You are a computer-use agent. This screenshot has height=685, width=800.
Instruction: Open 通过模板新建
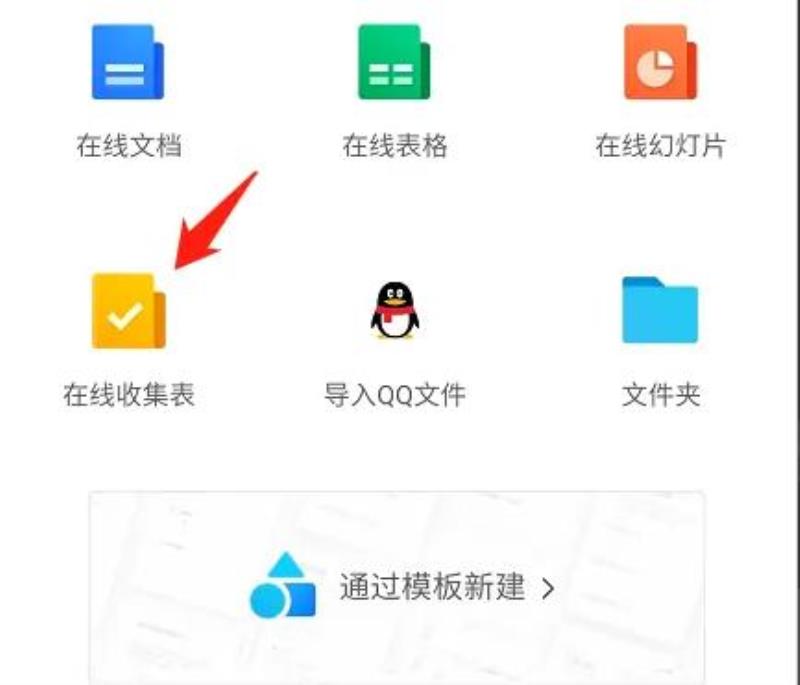tap(397, 587)
